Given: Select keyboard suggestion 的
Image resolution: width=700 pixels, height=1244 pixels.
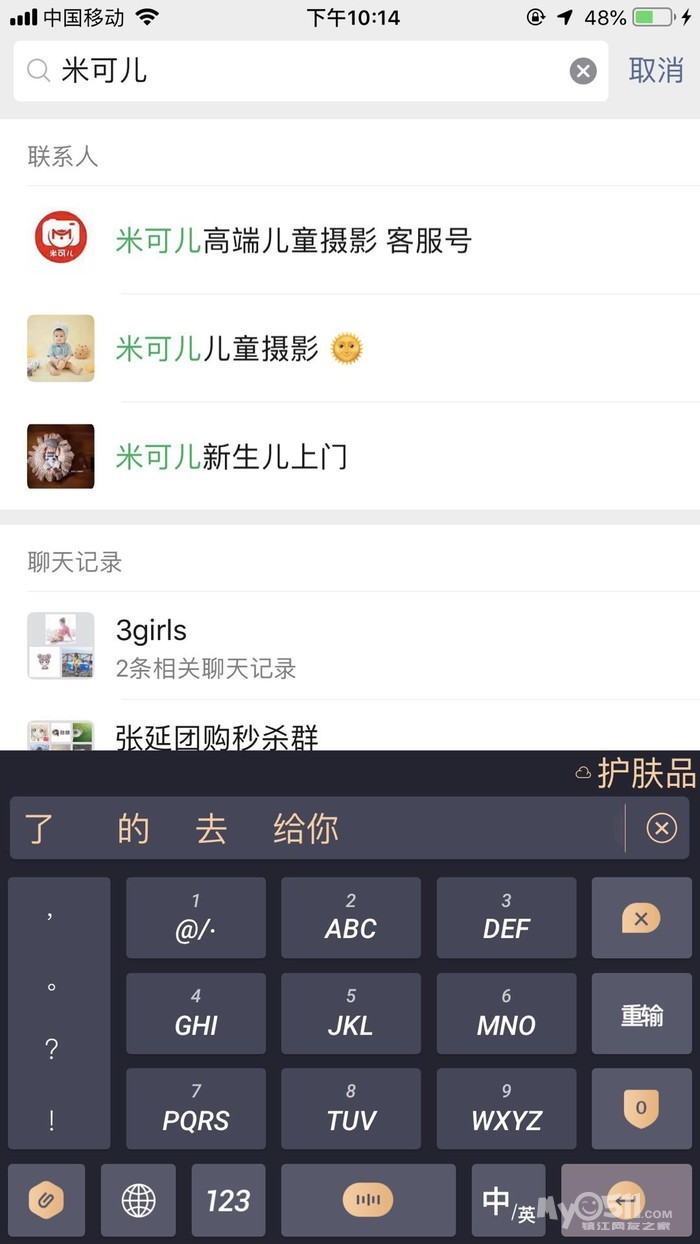Looking at the screenshot, I should pyautogui.click(x=133, y=829).
